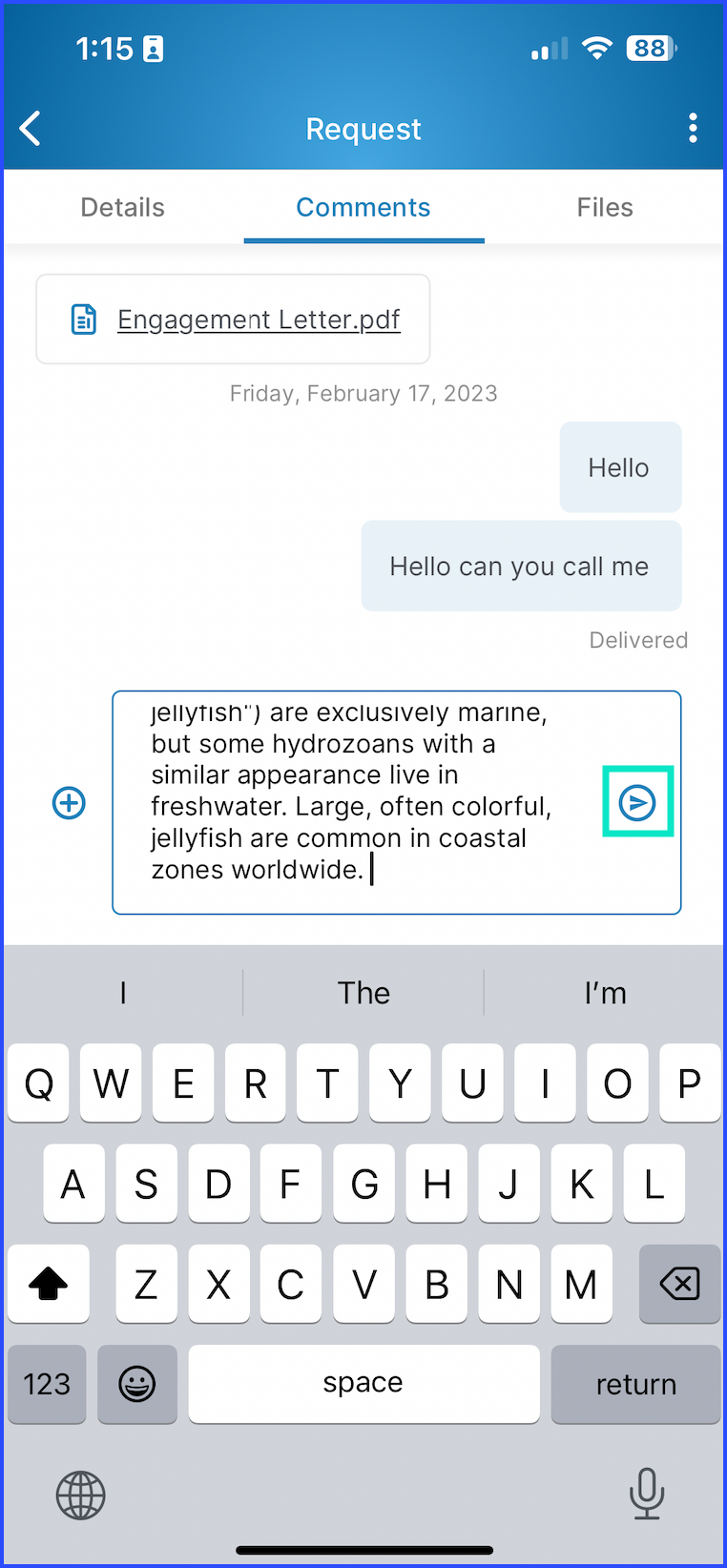
Task: Choose the keyboard suggestion "I'm"
Action: tap(605, 993)
